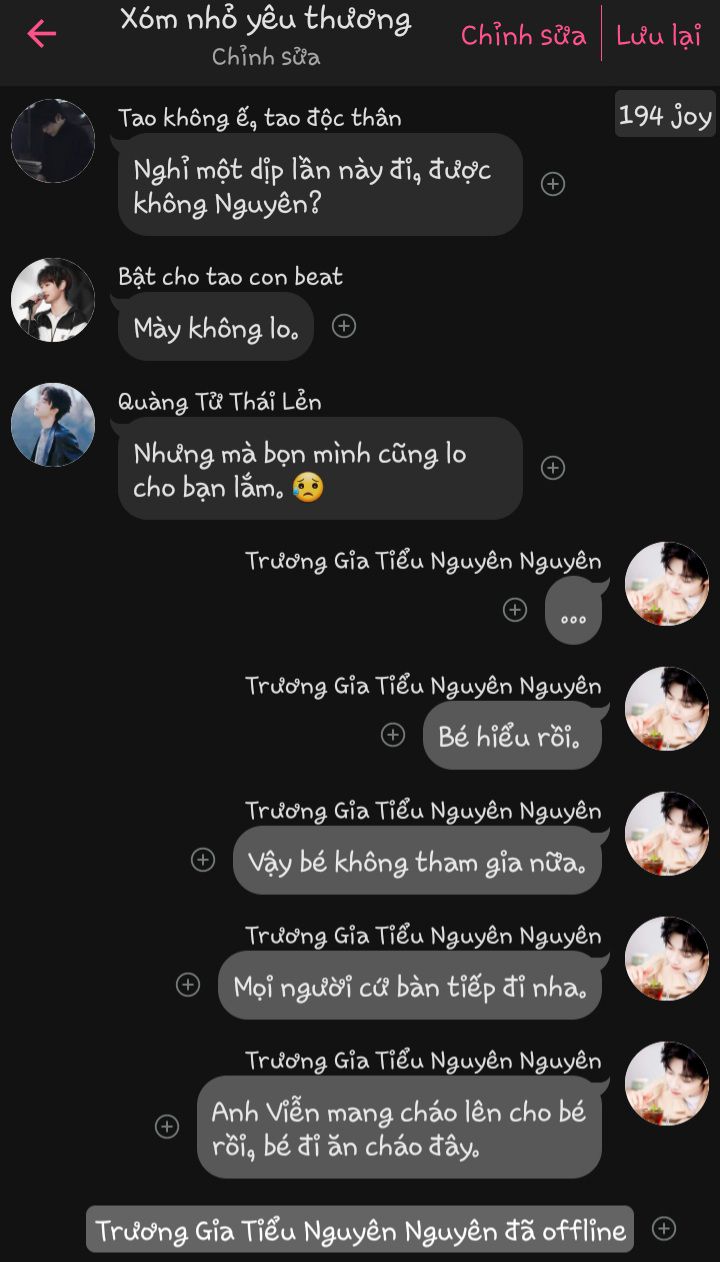The width and height of the screenshot is (720, 1262).
Task: Open Quàng Tử Thái Lẻn's avatar
Action: [53, 425]
